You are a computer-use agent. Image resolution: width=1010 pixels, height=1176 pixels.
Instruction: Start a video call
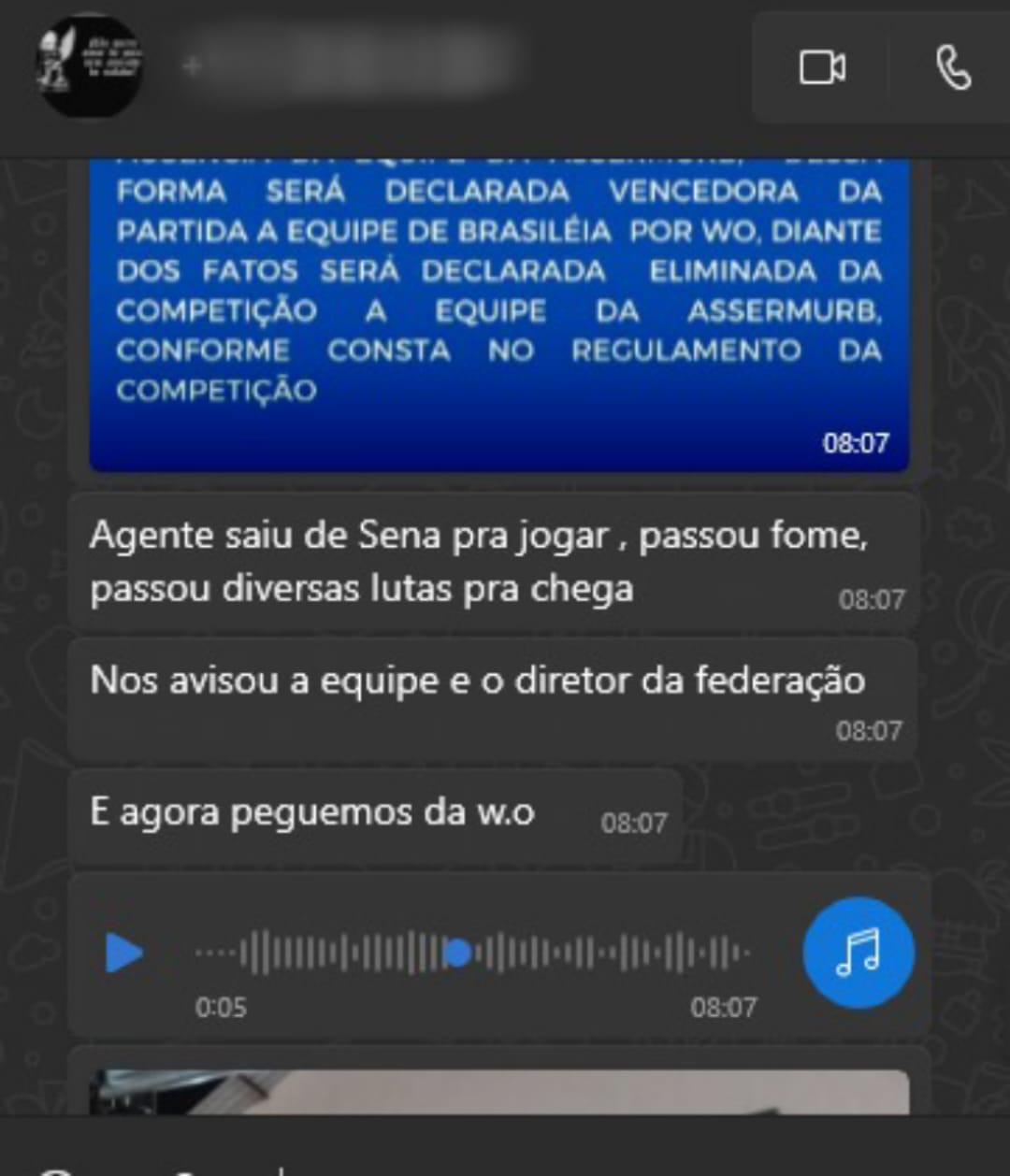(x=822, y=67)
